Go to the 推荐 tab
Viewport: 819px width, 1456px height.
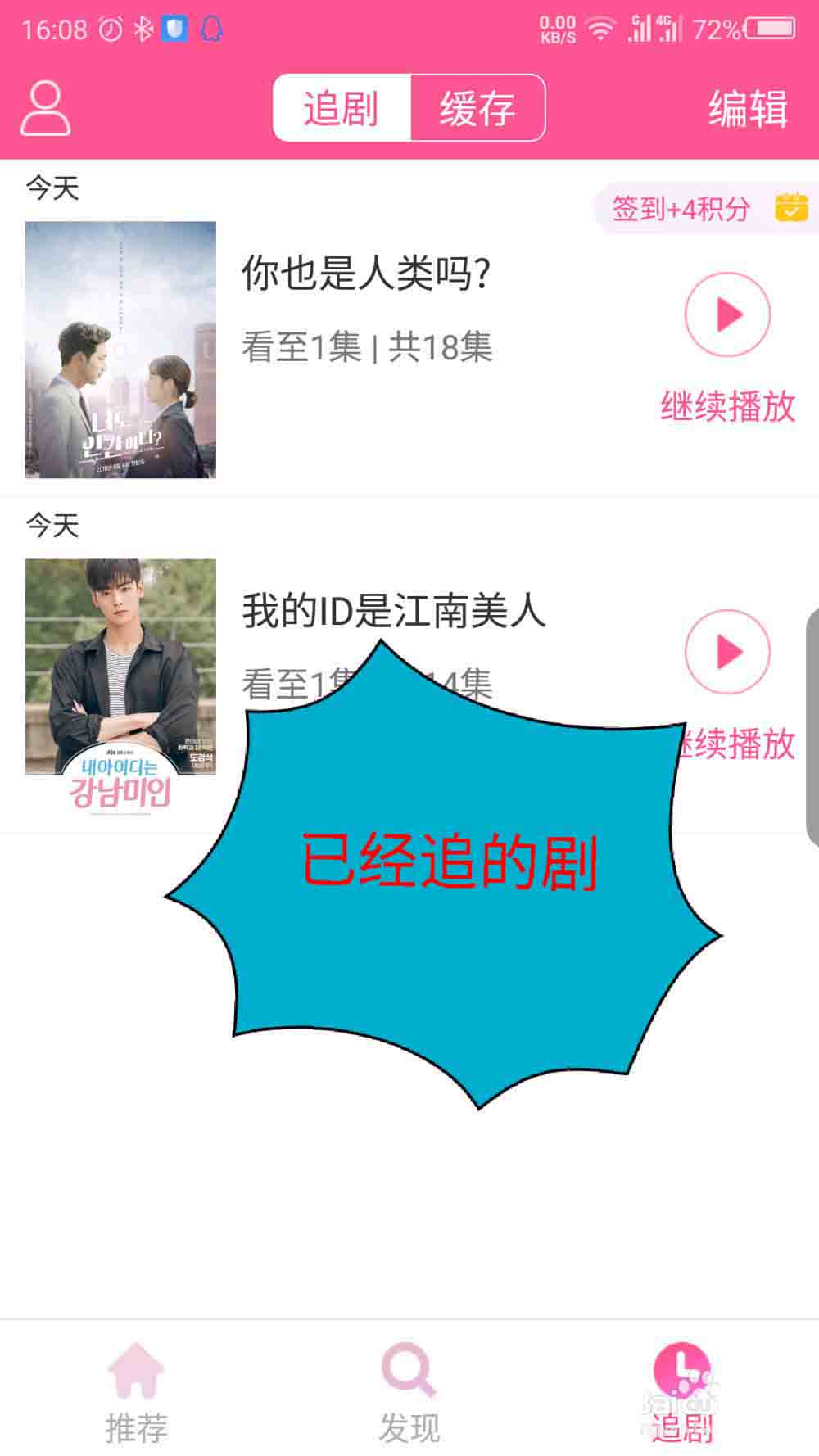[x=136, y=1392]
